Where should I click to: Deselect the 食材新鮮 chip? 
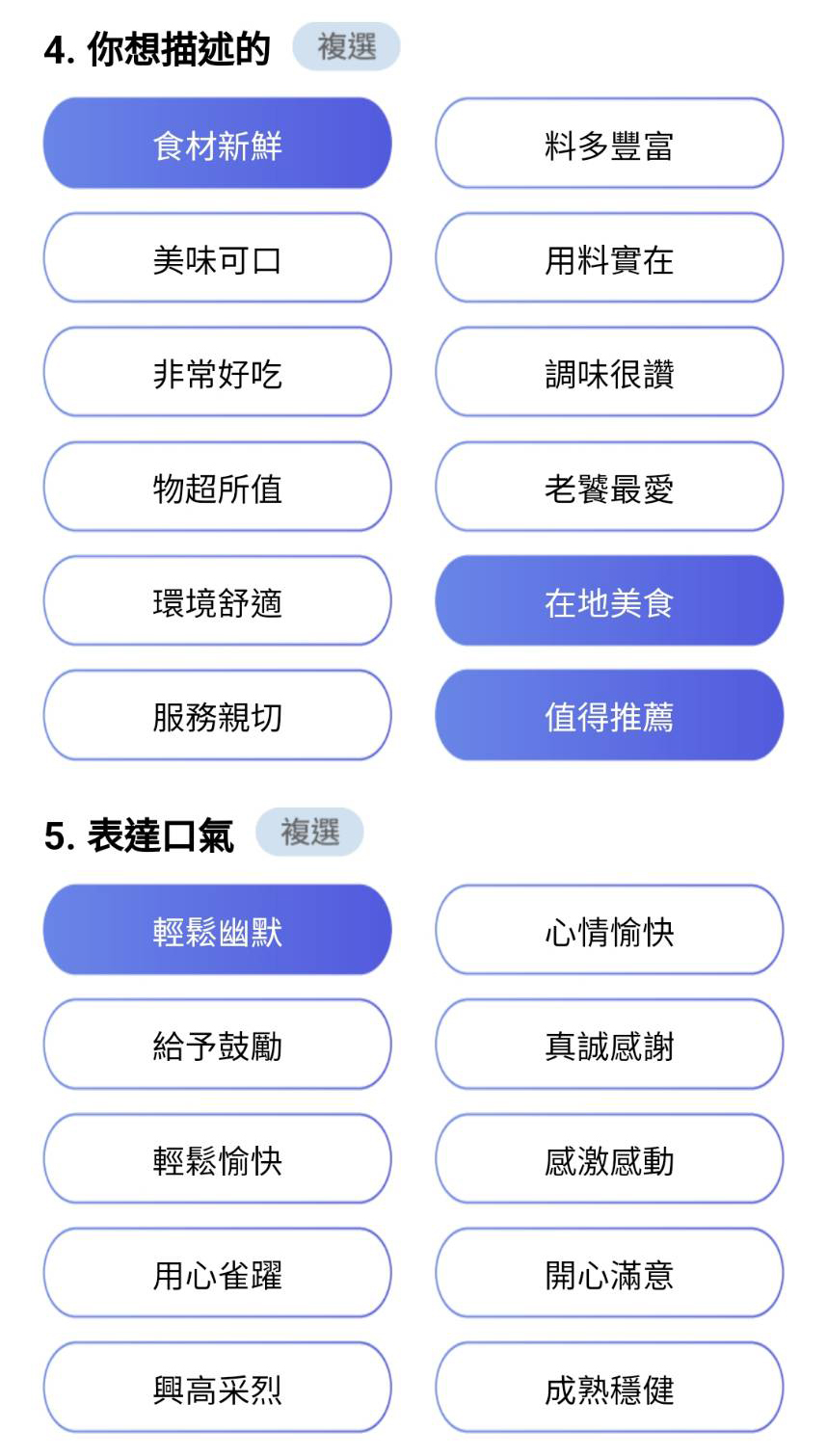pyautogui.click(x=217, y=144)
